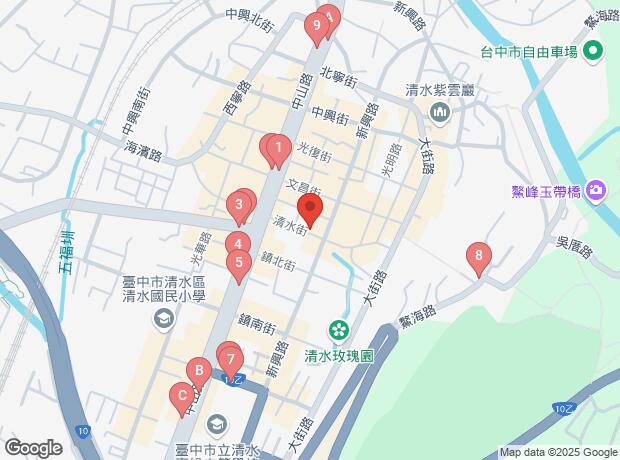The height and width of the screenshot is (460, 620).
Task: Tap map marker labeled C
Action: [182, 396]
